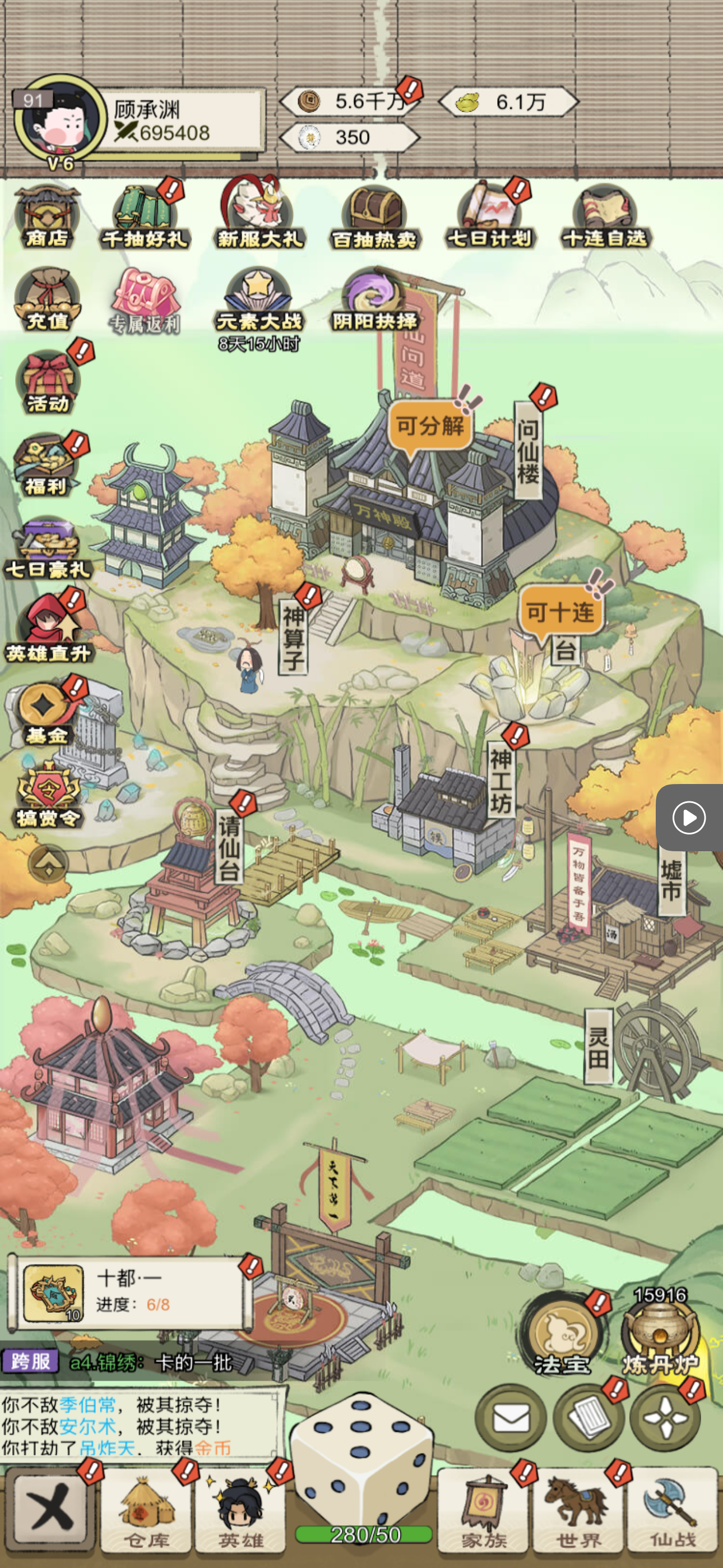The height and width of the screenshot is (1568, 723).
Task: Open 充值 recharge icon
Action: (x=47, y=300)
